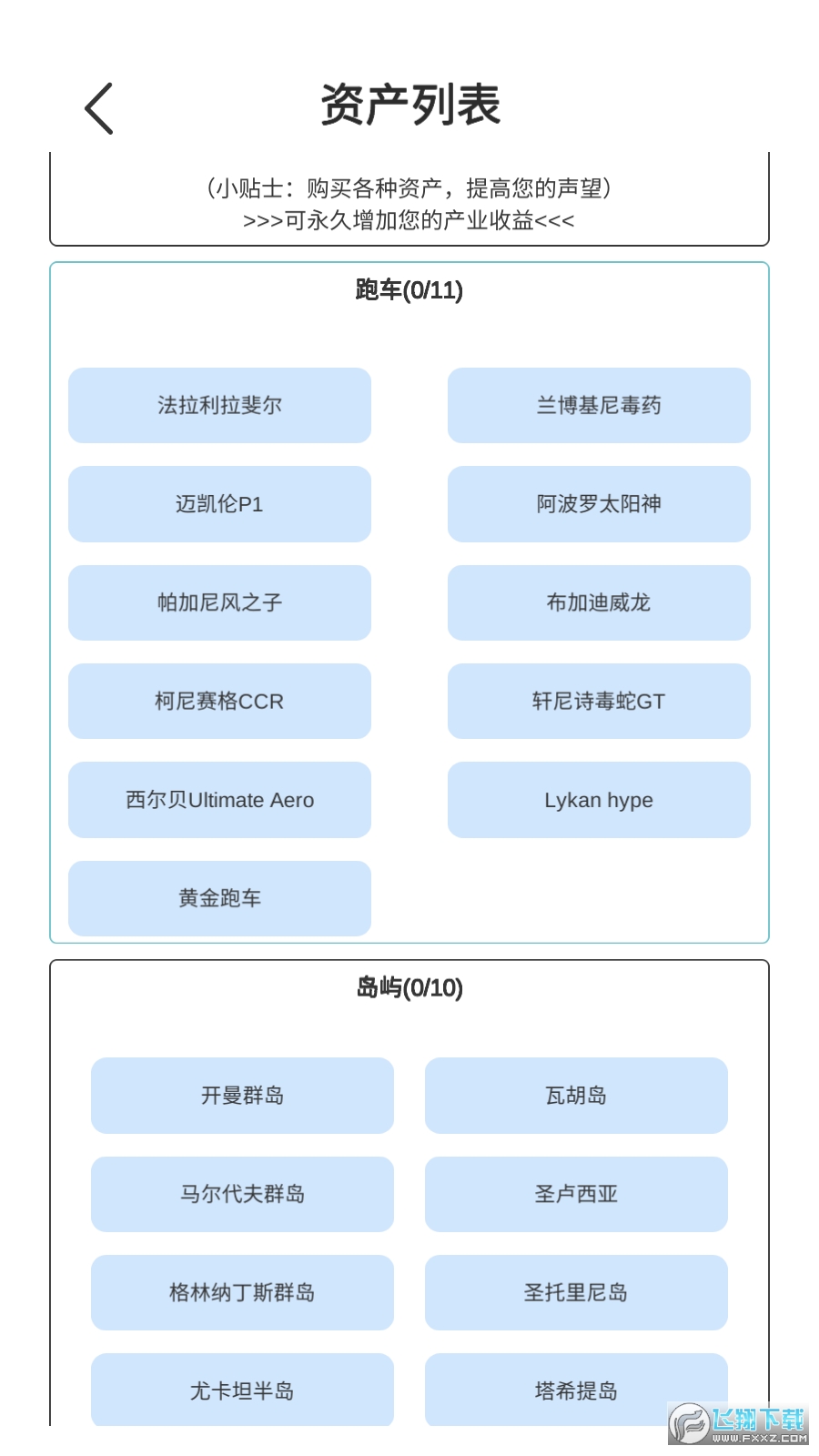The height and width of the screenshot is (1456, 819).
Task: Choose the 黄金跑车 asset
Action: click(219, 898)
